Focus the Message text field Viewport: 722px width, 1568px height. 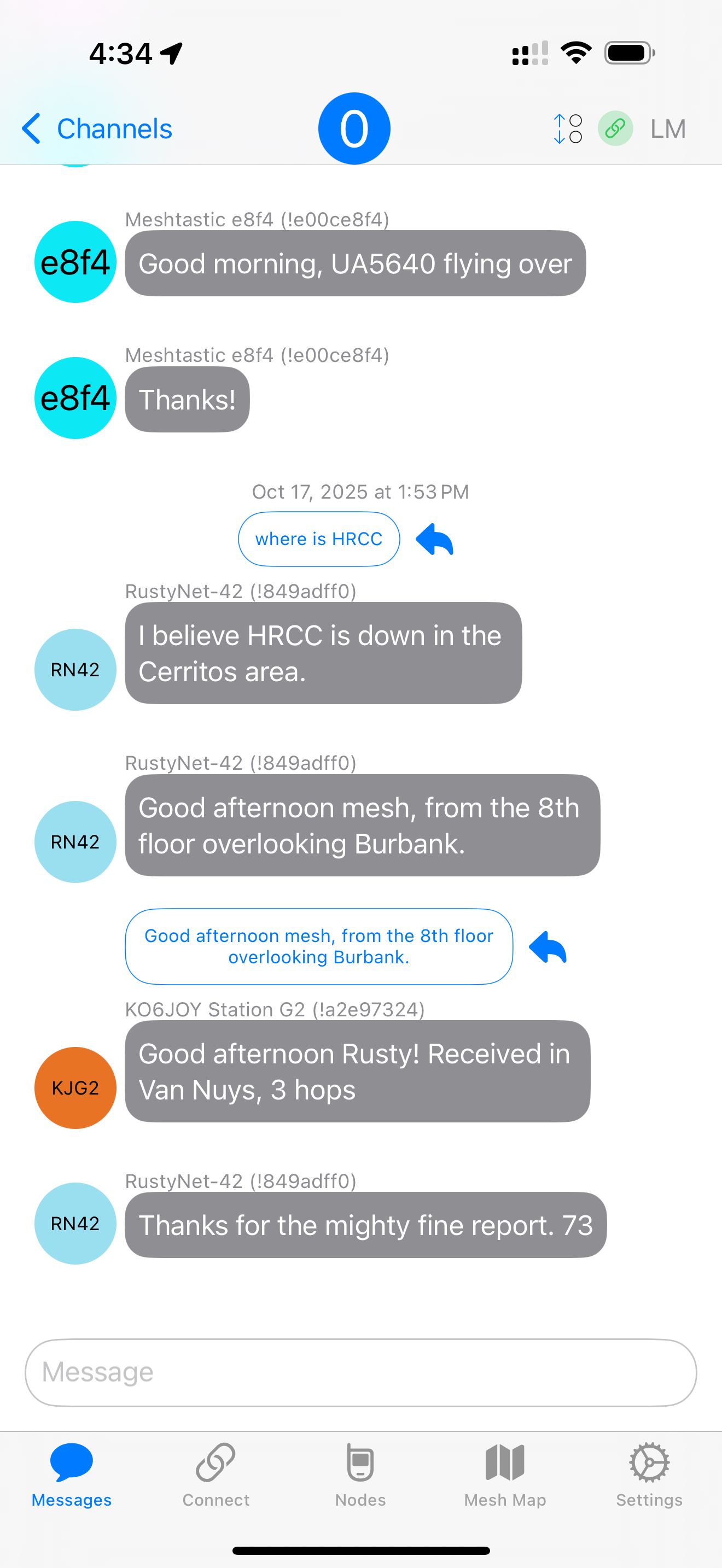tap(360, 1373)
